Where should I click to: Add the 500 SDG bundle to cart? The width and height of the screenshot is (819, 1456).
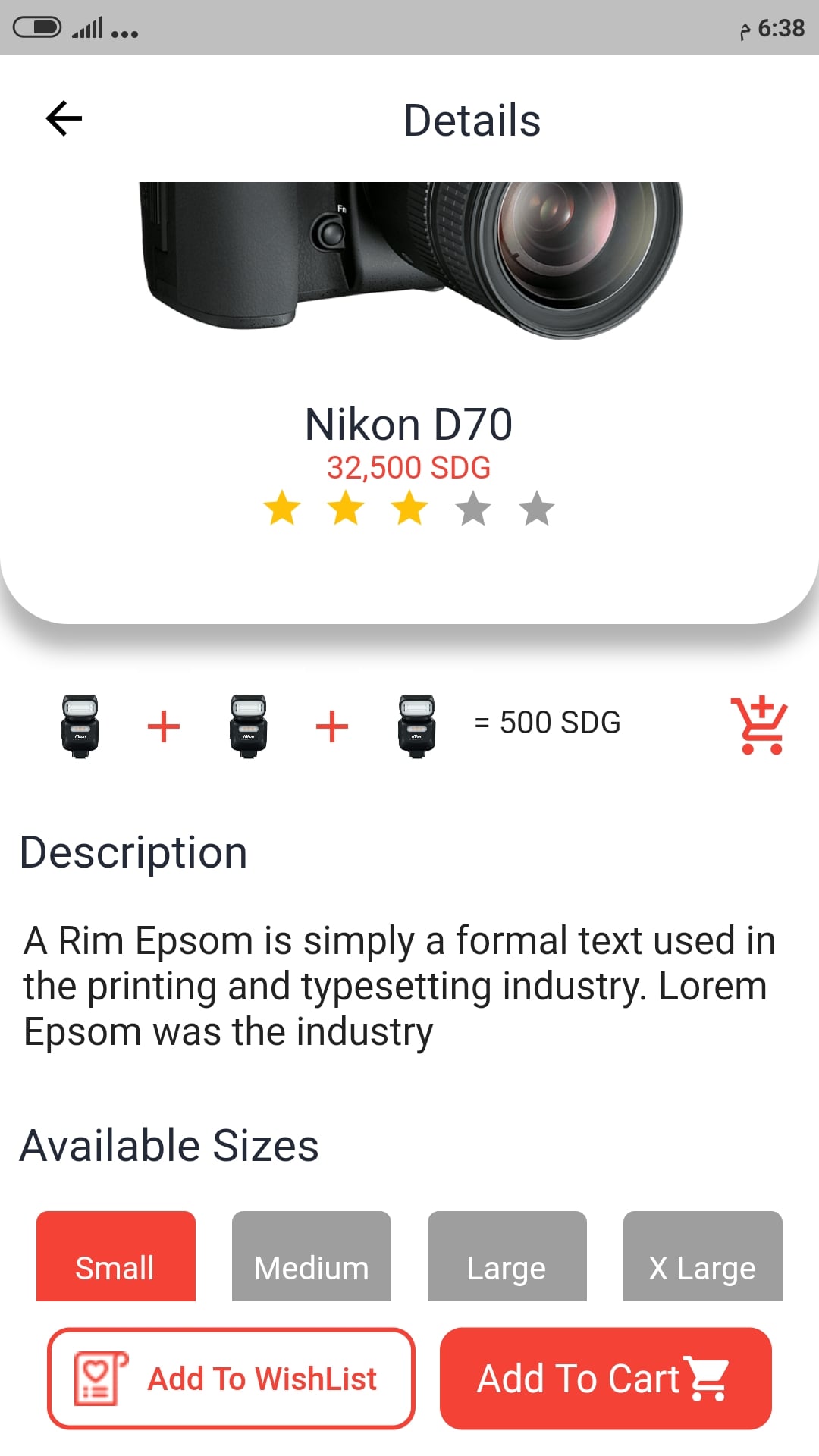click(x=759, y=725)
